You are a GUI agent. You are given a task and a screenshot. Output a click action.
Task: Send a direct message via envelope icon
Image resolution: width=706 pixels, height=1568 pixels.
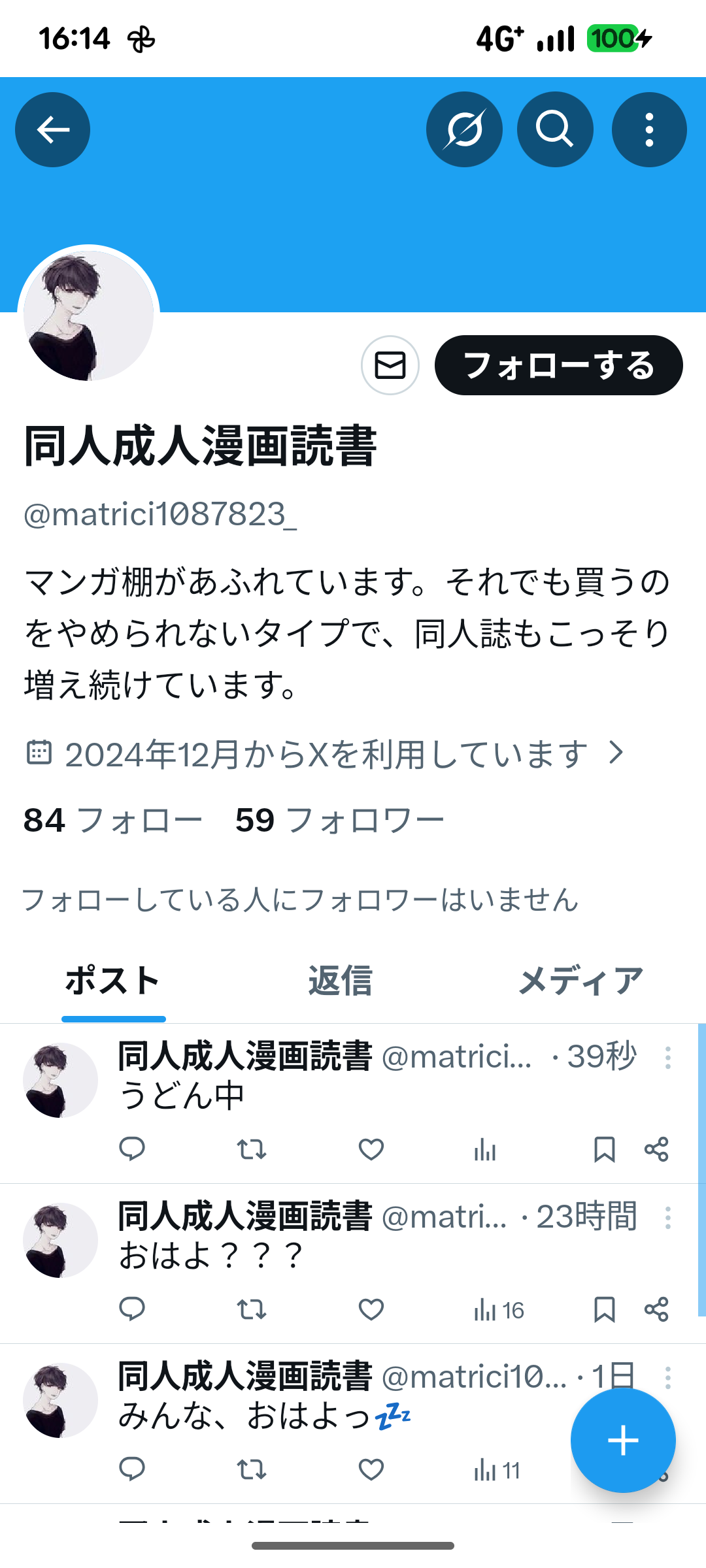(390, 365)
